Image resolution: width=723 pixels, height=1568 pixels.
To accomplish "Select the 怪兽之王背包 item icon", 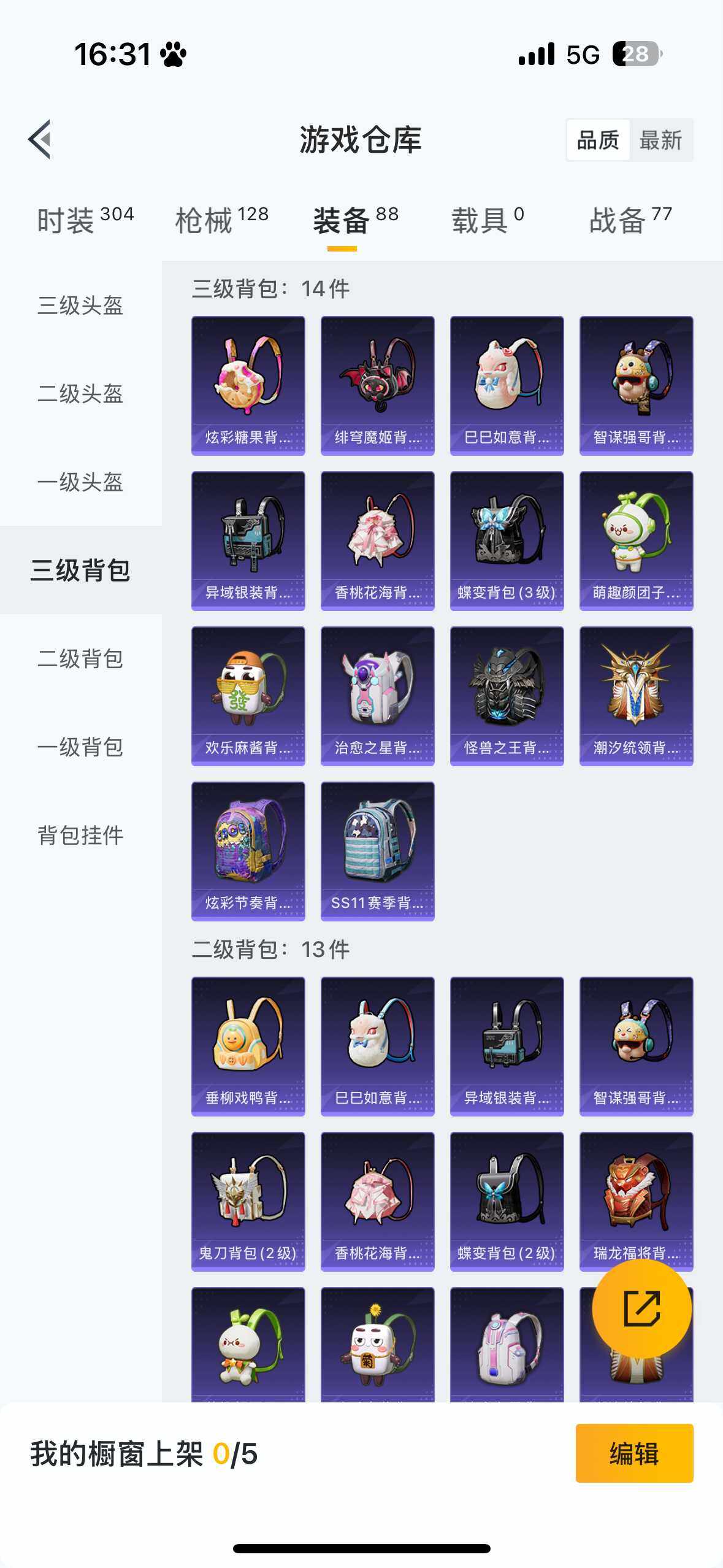I will tap(506, 694).
